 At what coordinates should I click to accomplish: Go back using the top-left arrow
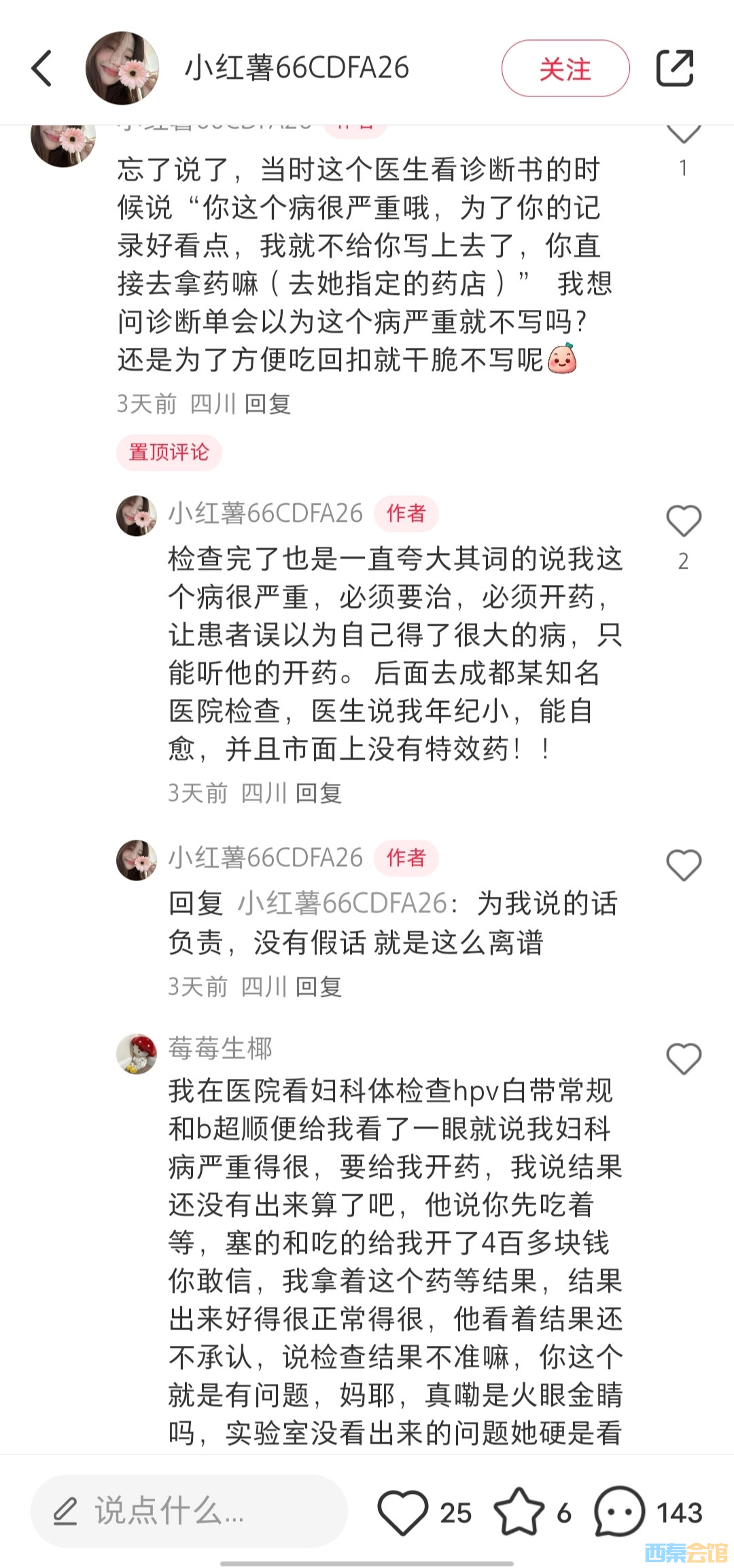click(42, 69)
